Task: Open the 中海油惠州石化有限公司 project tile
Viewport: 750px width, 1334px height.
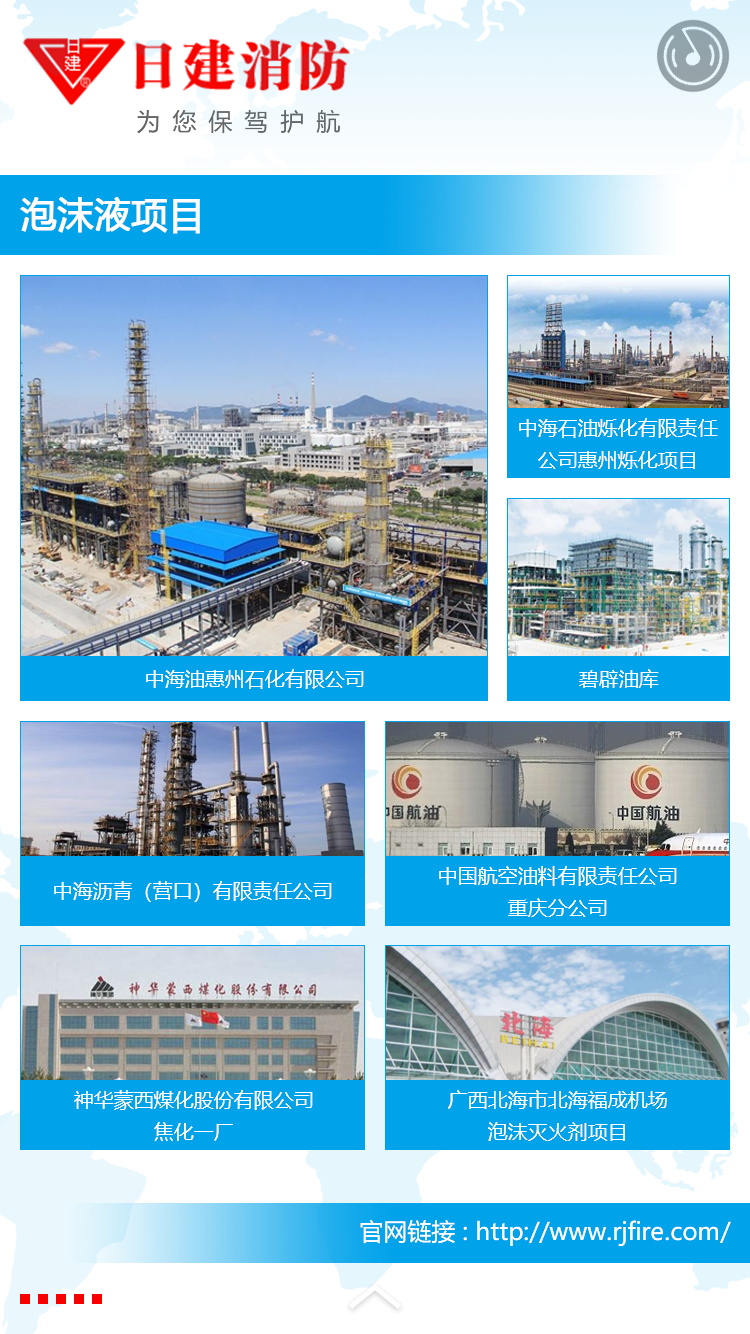Action: click(x=254, y=488)
